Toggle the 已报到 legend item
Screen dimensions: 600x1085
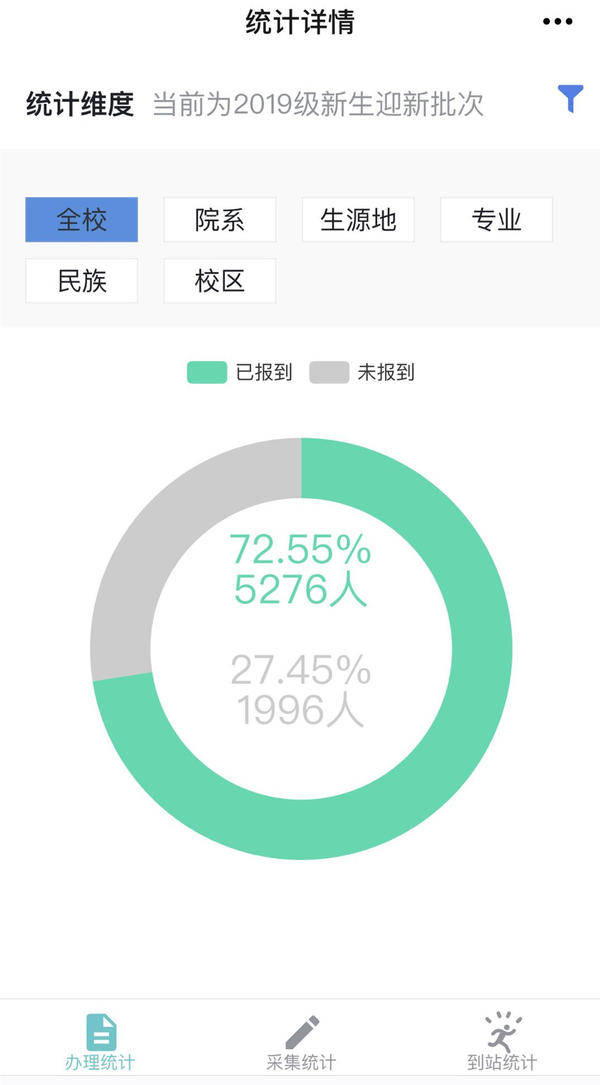[x=240, y=372]
